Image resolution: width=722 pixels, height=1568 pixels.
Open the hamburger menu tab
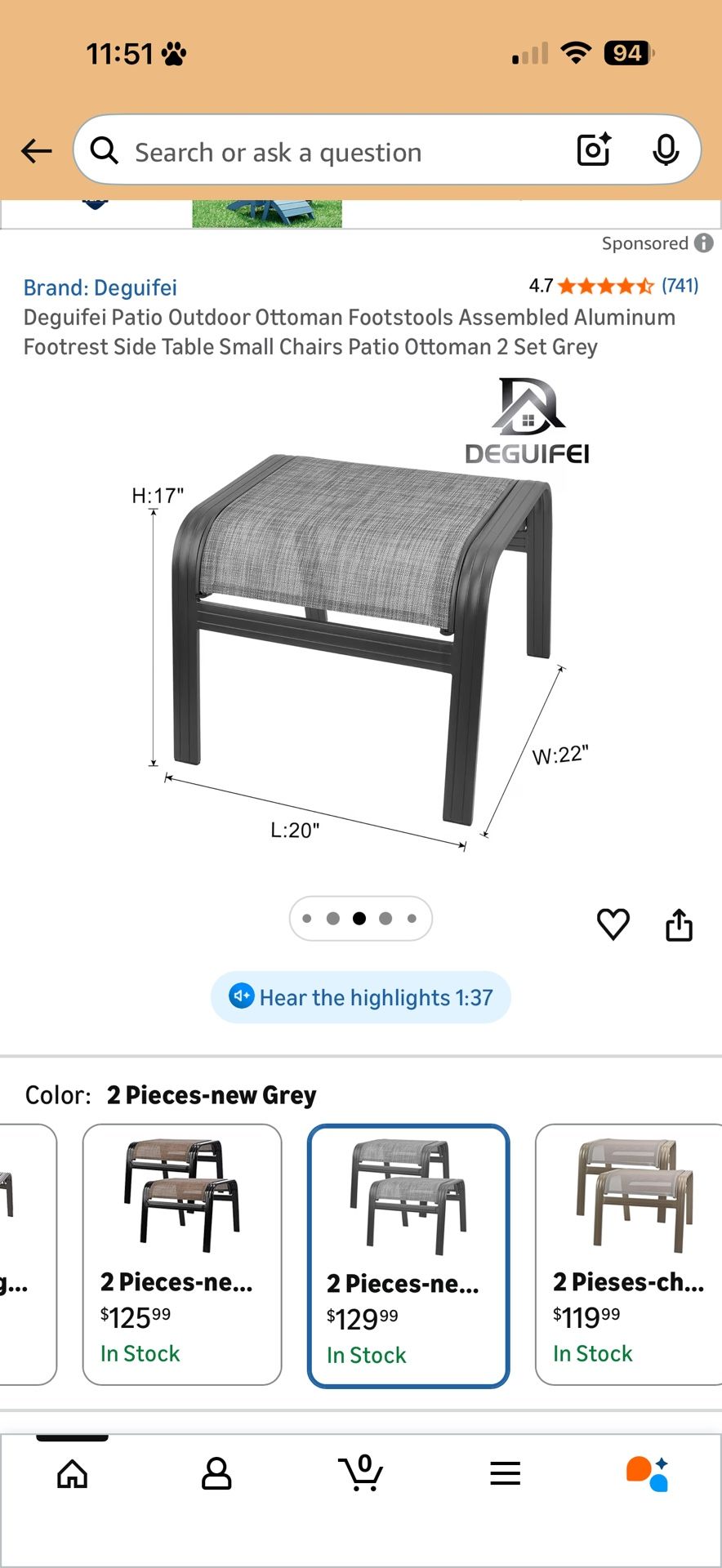click(x=505, y=1474)
